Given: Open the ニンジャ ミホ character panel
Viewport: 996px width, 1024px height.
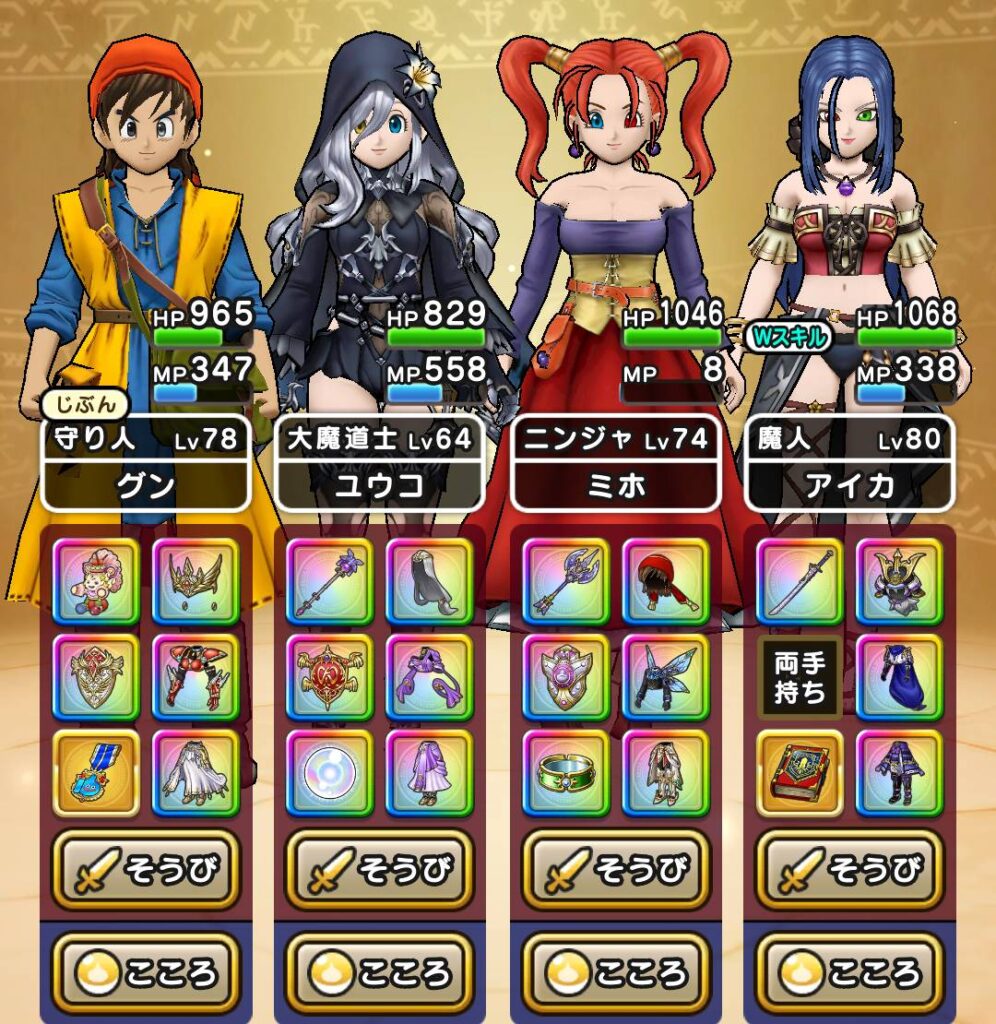Looking at the screenshot, I should (616, 463).
